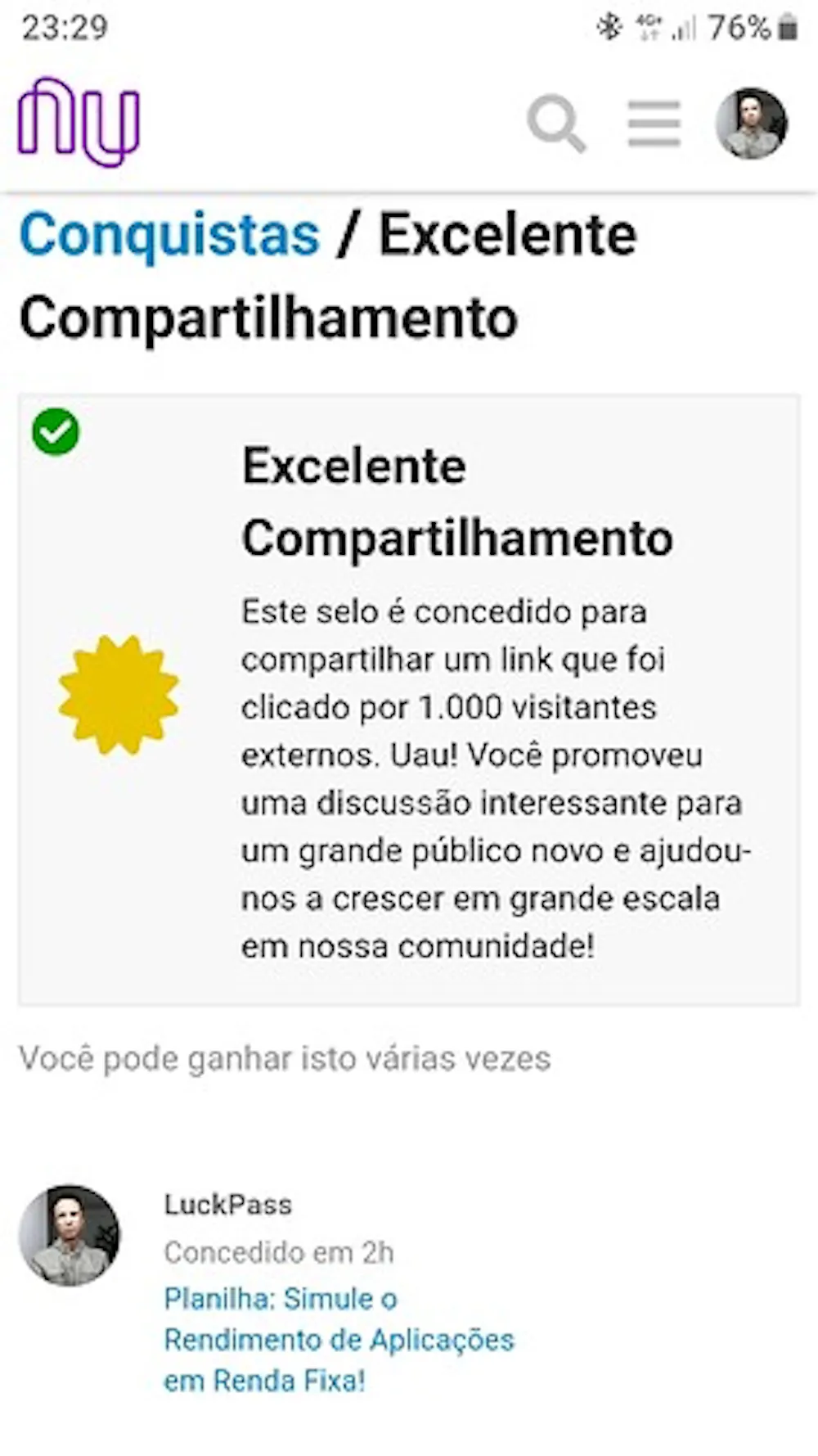The width and height of the screenshot is (818, 1456).
Task: Open the hamburger menu
Action: pyautogui.click(x=654, y=124)
